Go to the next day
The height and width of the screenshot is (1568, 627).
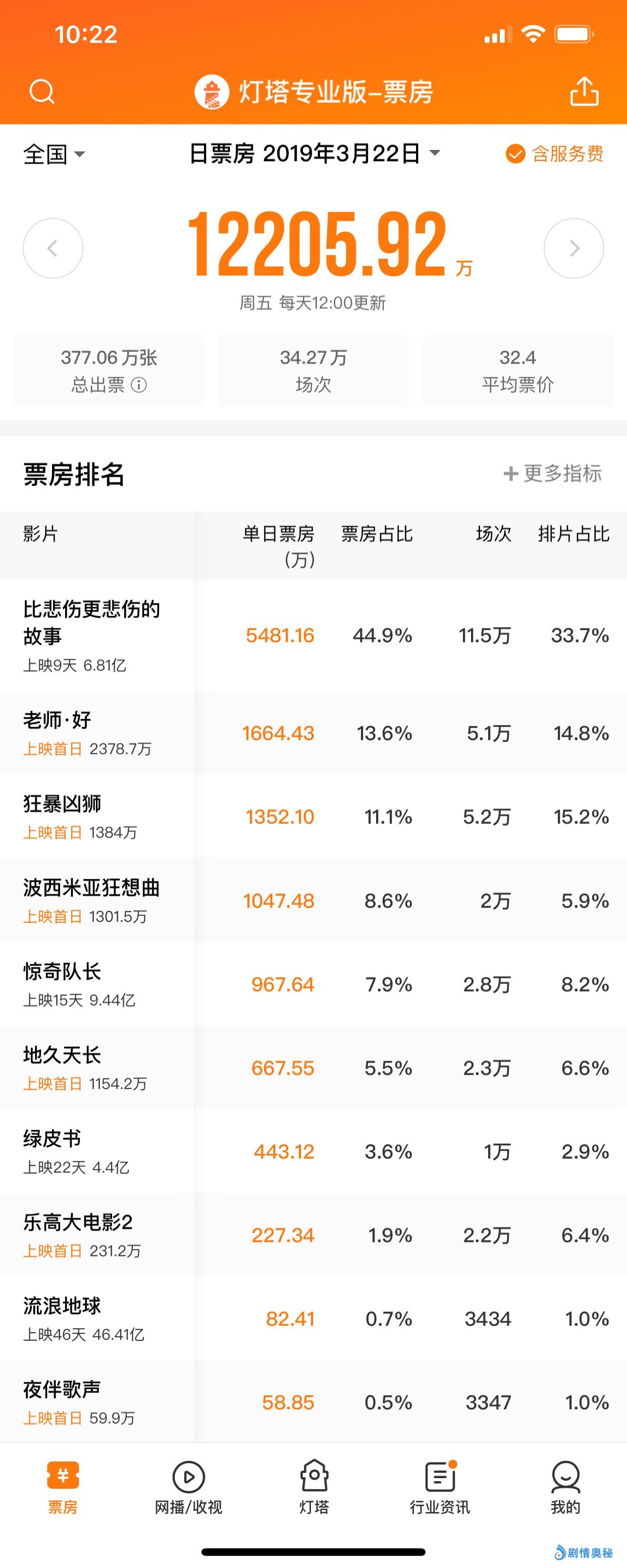click(x=573, y=248)
